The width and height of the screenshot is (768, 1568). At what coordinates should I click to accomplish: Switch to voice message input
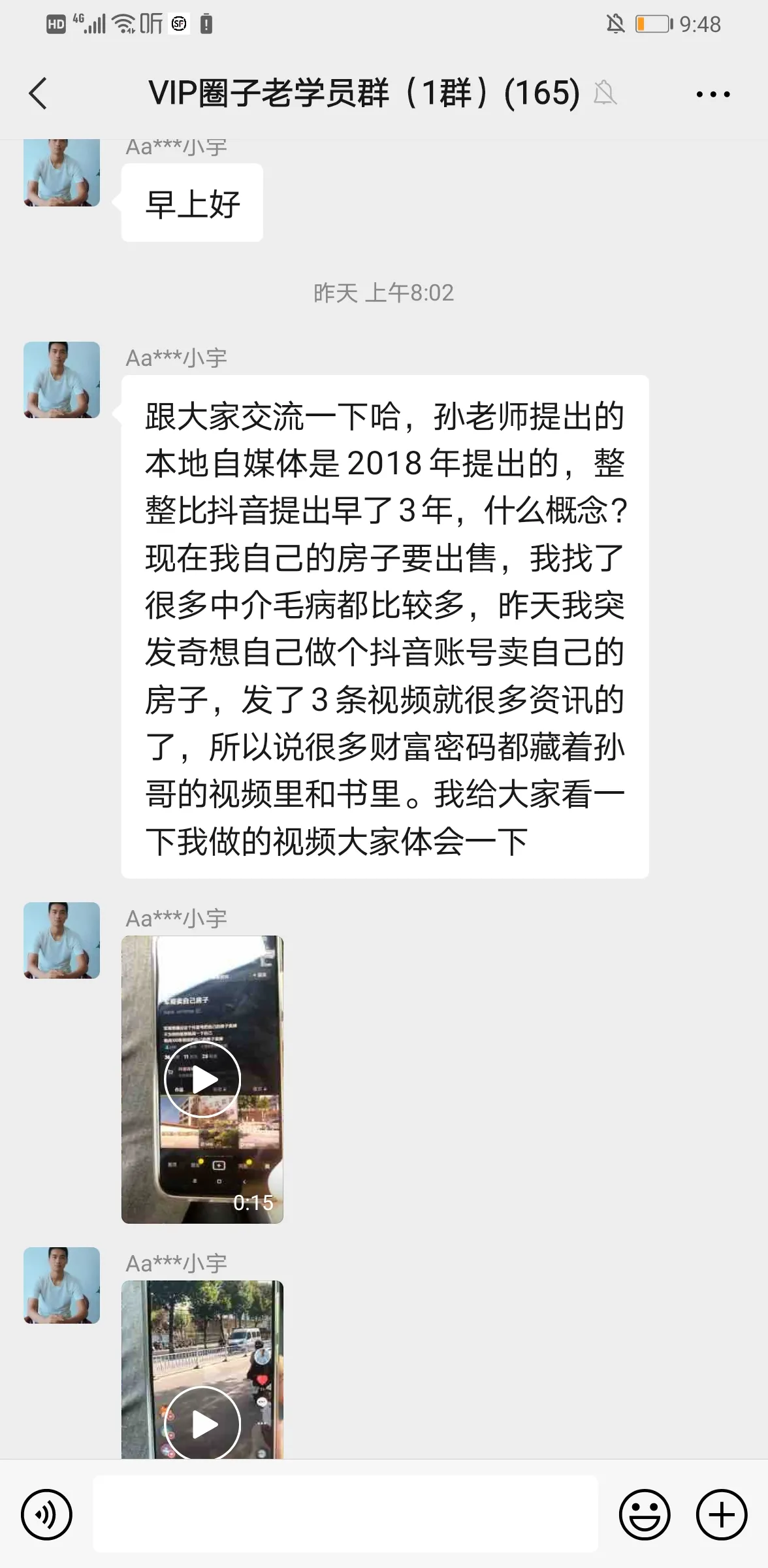click(x=46, y=1514)
